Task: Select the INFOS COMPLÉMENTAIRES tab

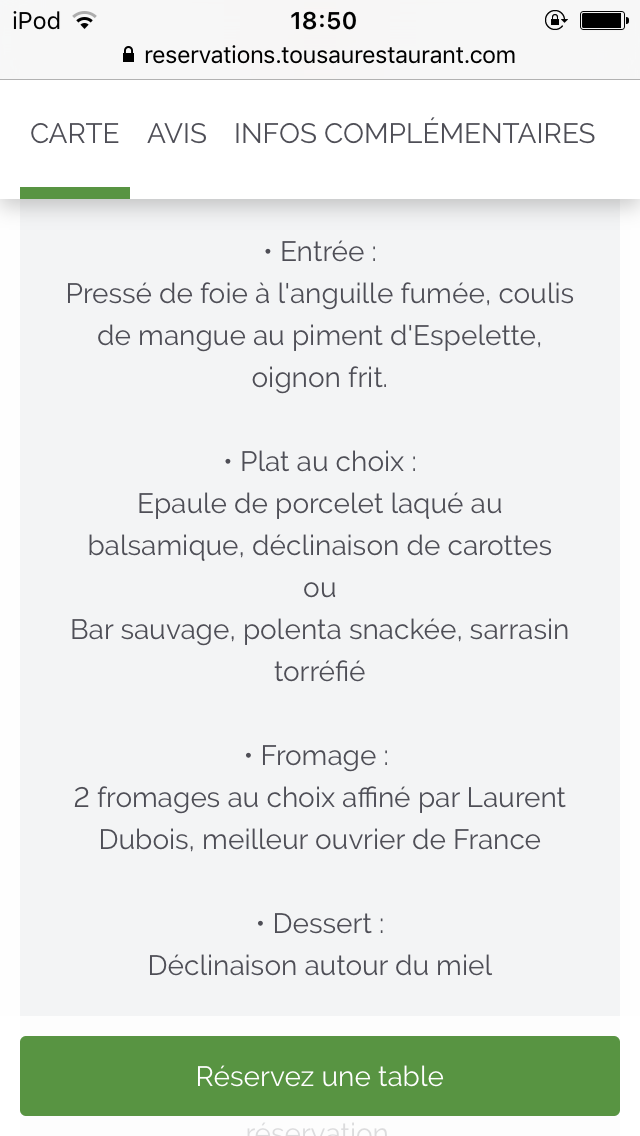Action: click(415, 135)
